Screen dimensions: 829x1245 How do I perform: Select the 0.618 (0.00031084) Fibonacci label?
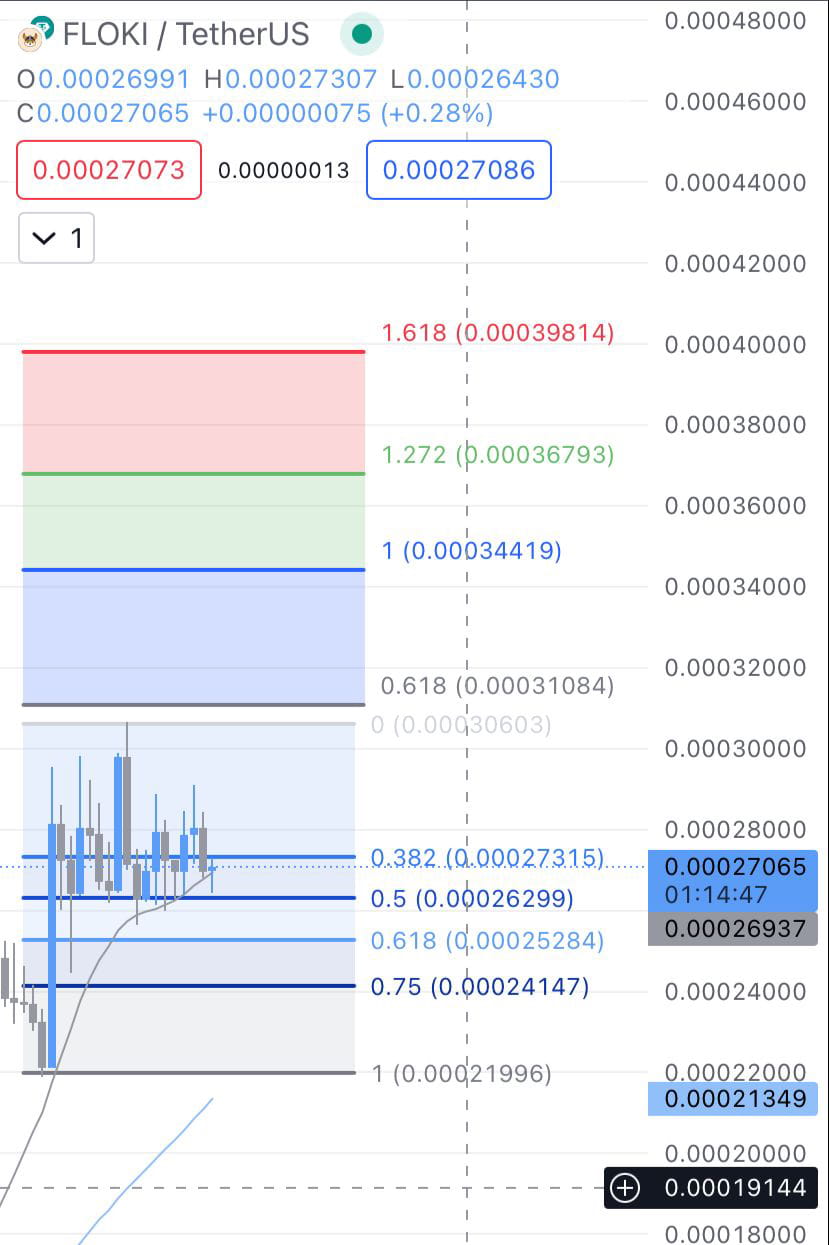(x=498, y=686)
